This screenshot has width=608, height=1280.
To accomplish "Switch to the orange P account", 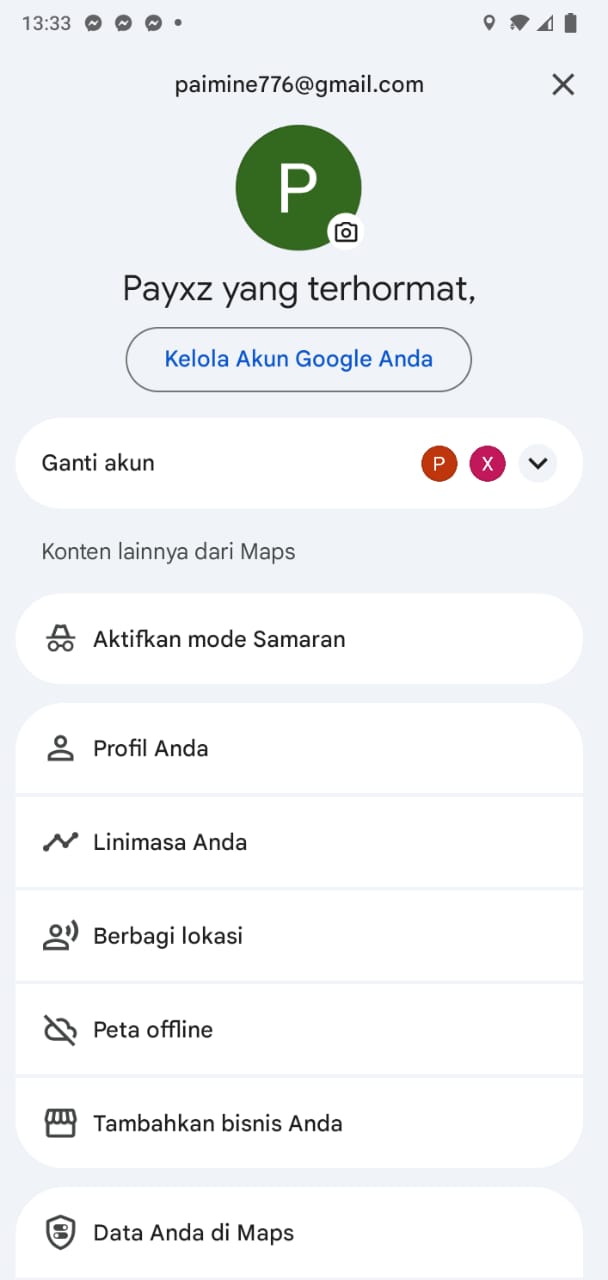I will 439,464.
